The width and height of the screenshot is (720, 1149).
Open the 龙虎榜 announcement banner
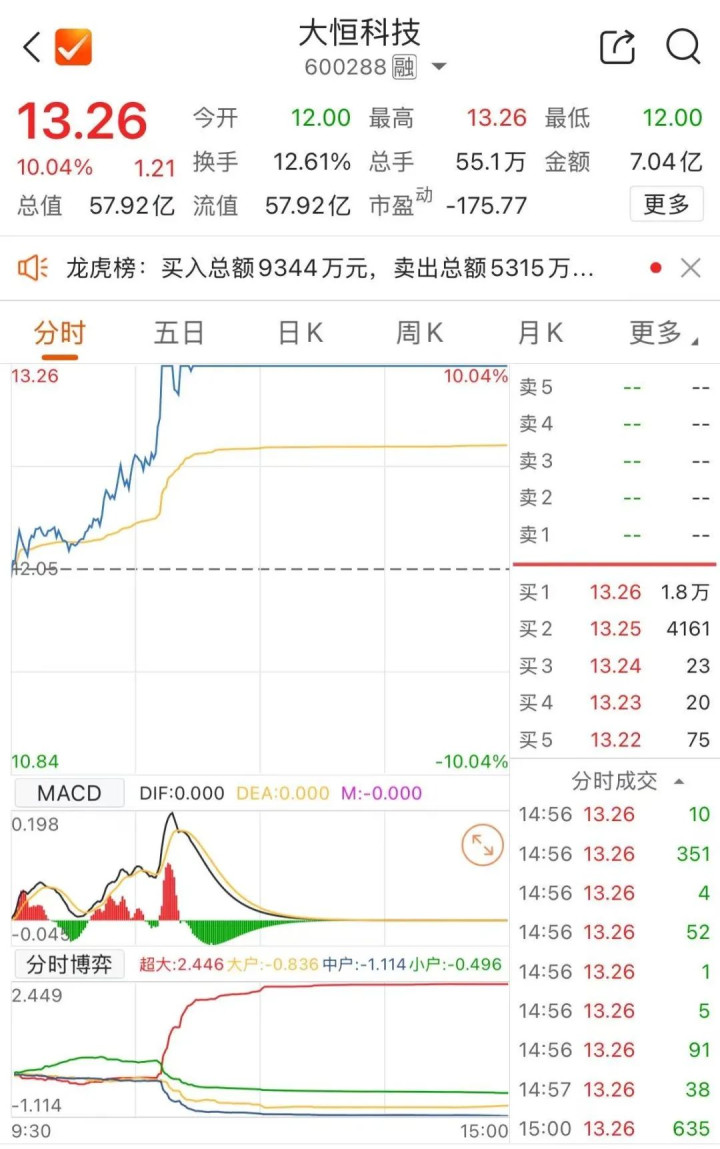pos(330,268)
